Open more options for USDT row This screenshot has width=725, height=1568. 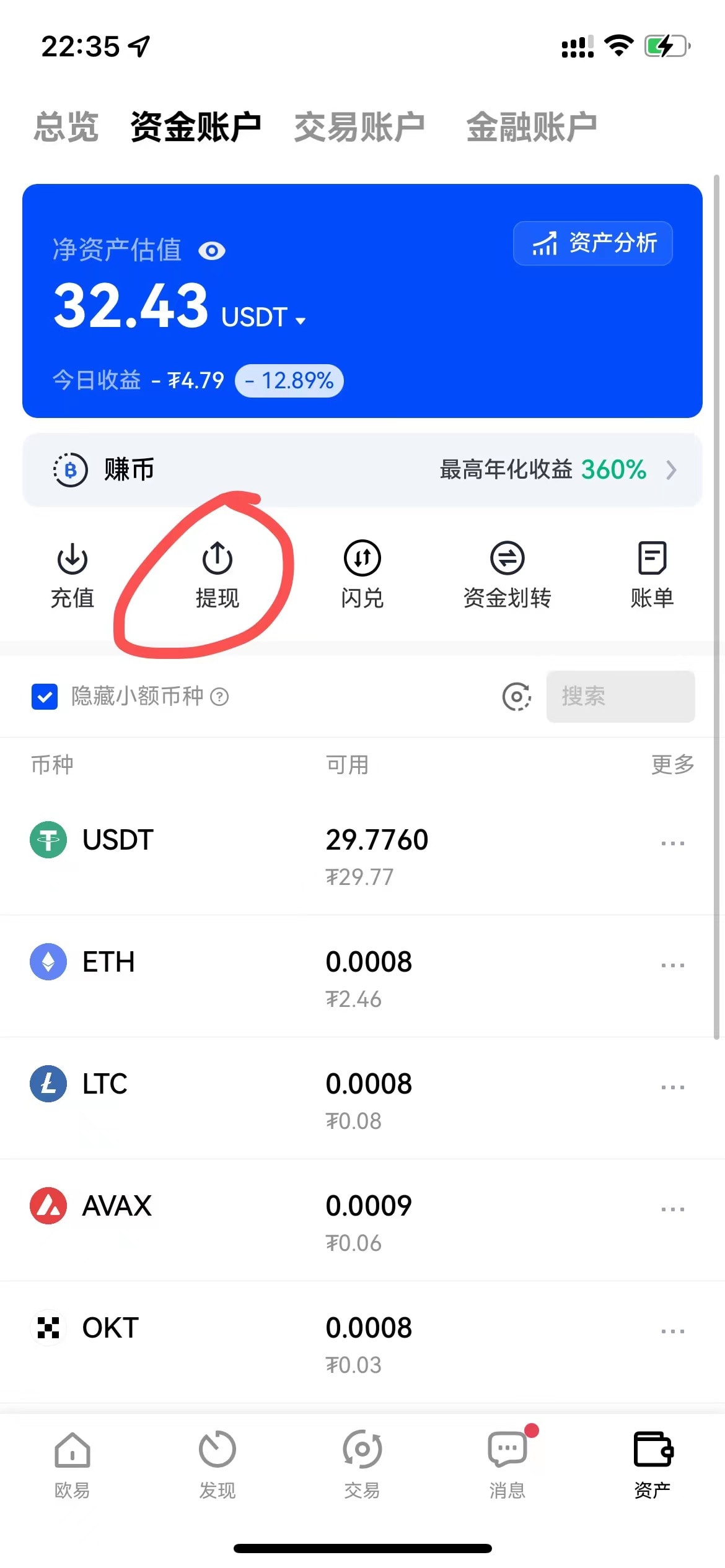[x=672, y=843]
